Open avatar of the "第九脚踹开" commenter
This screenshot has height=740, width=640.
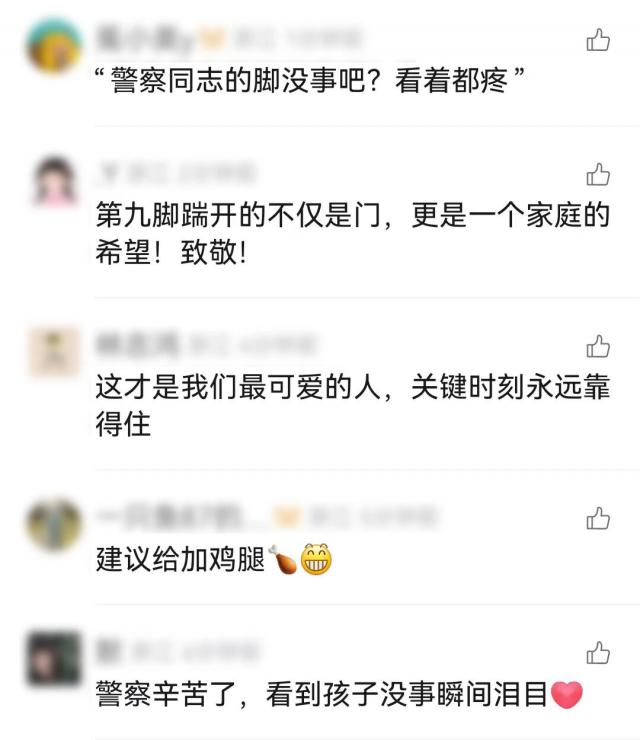[54, 181]
